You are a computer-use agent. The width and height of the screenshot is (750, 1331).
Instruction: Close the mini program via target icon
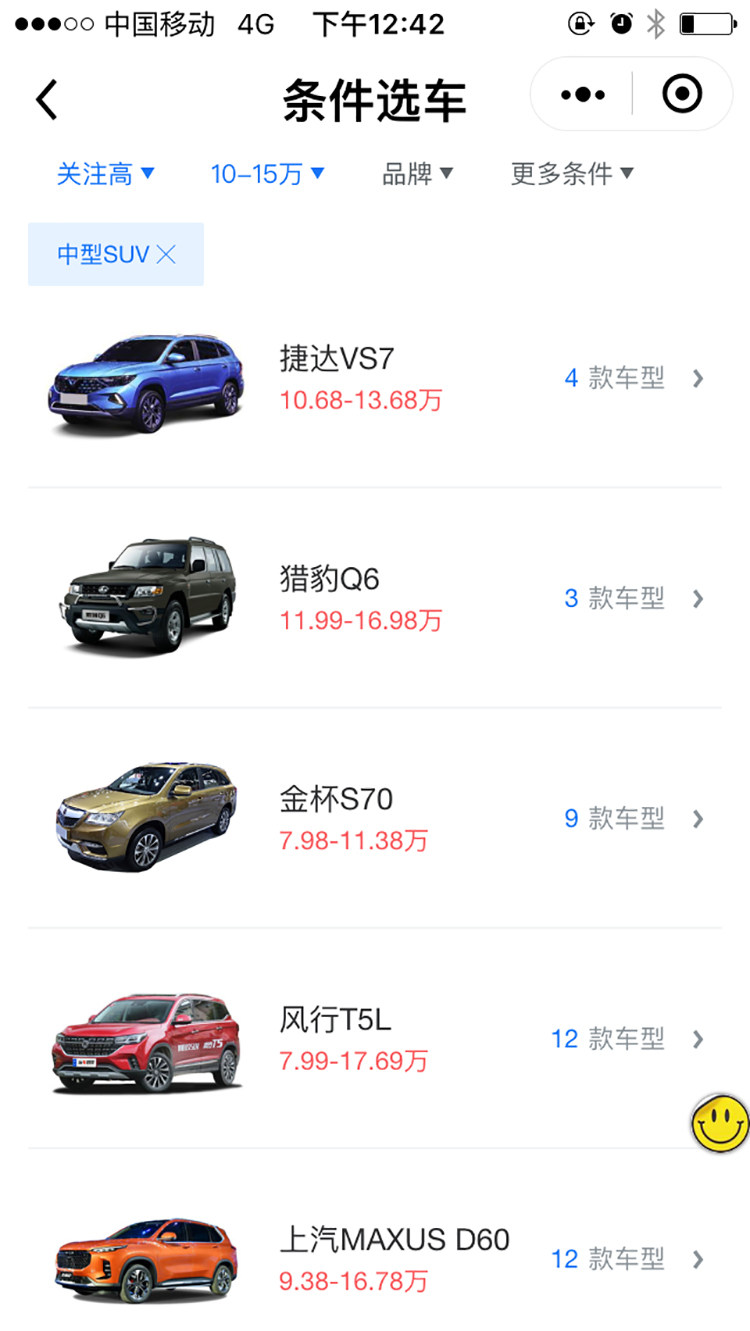[x=682, y=95]
